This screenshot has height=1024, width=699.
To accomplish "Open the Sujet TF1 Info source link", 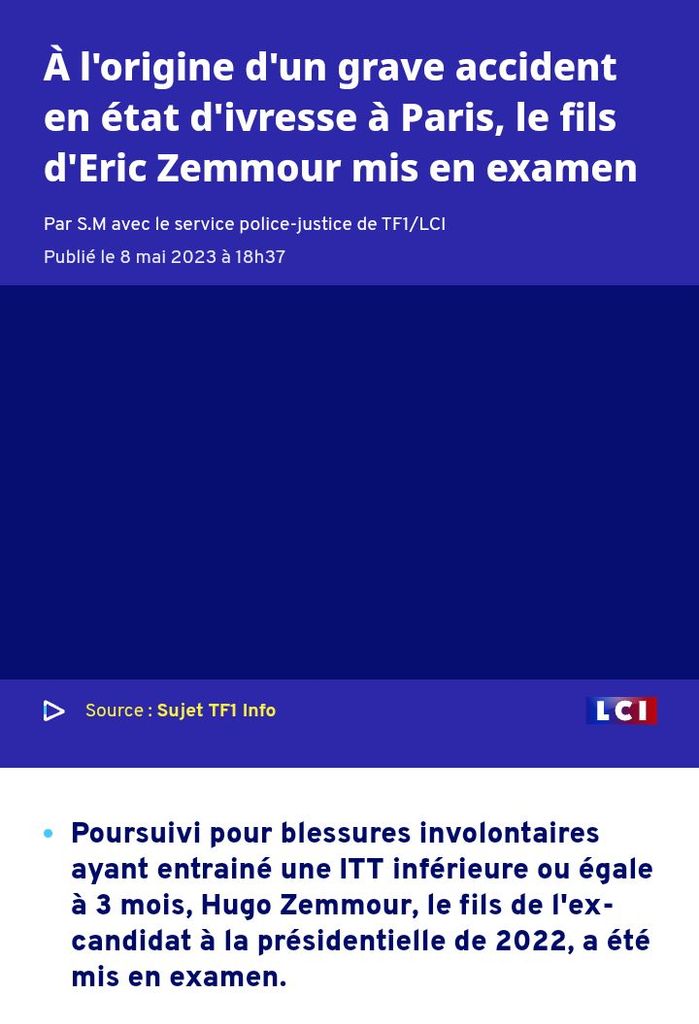I will [x=216, y=711].
